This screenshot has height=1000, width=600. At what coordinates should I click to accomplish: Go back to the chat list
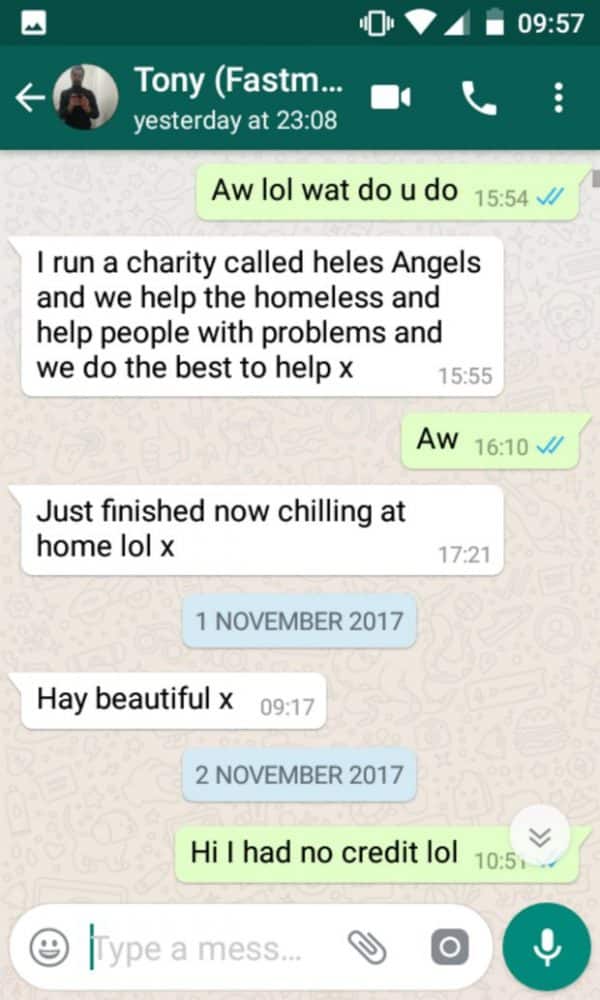click(x=30, y=98)
